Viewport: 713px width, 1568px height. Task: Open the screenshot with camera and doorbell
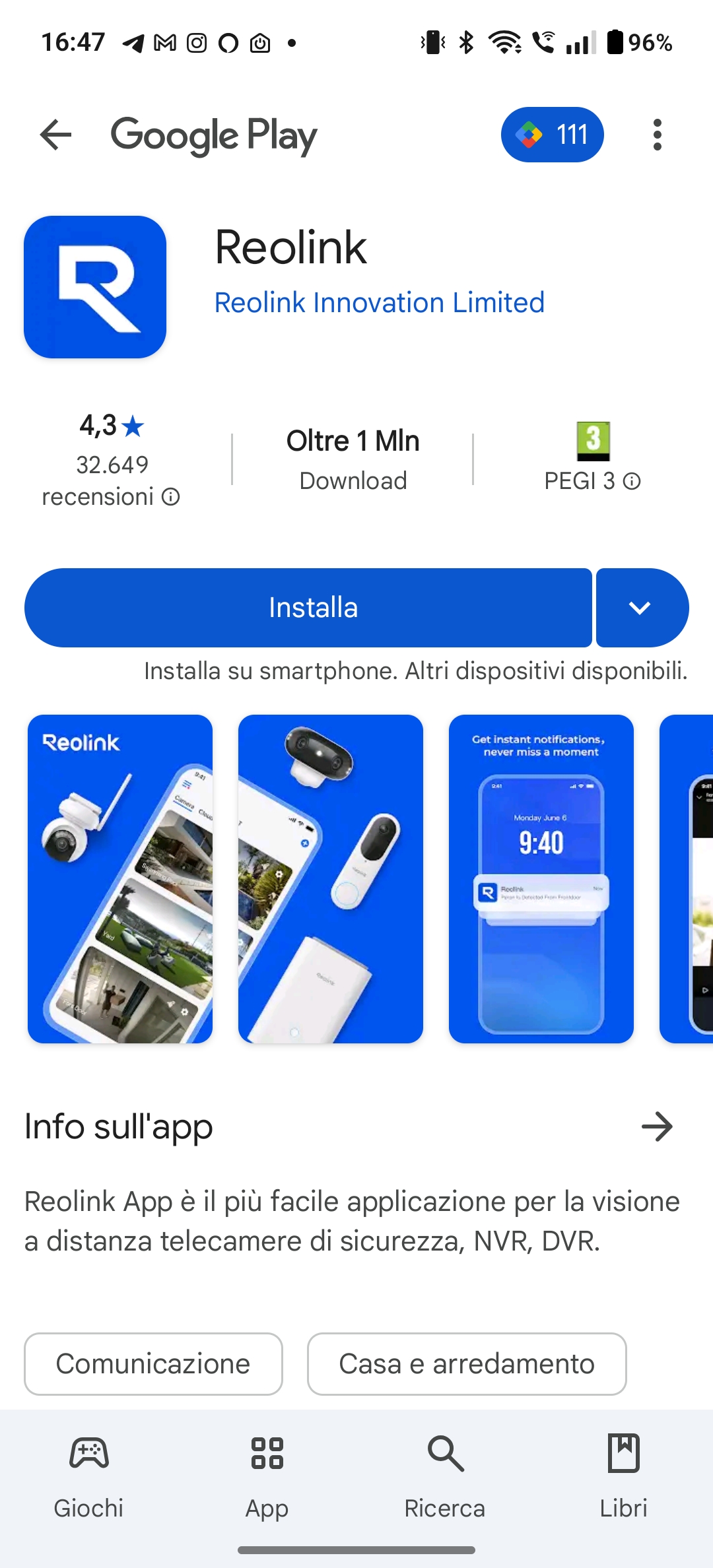[x=331, y=879]
